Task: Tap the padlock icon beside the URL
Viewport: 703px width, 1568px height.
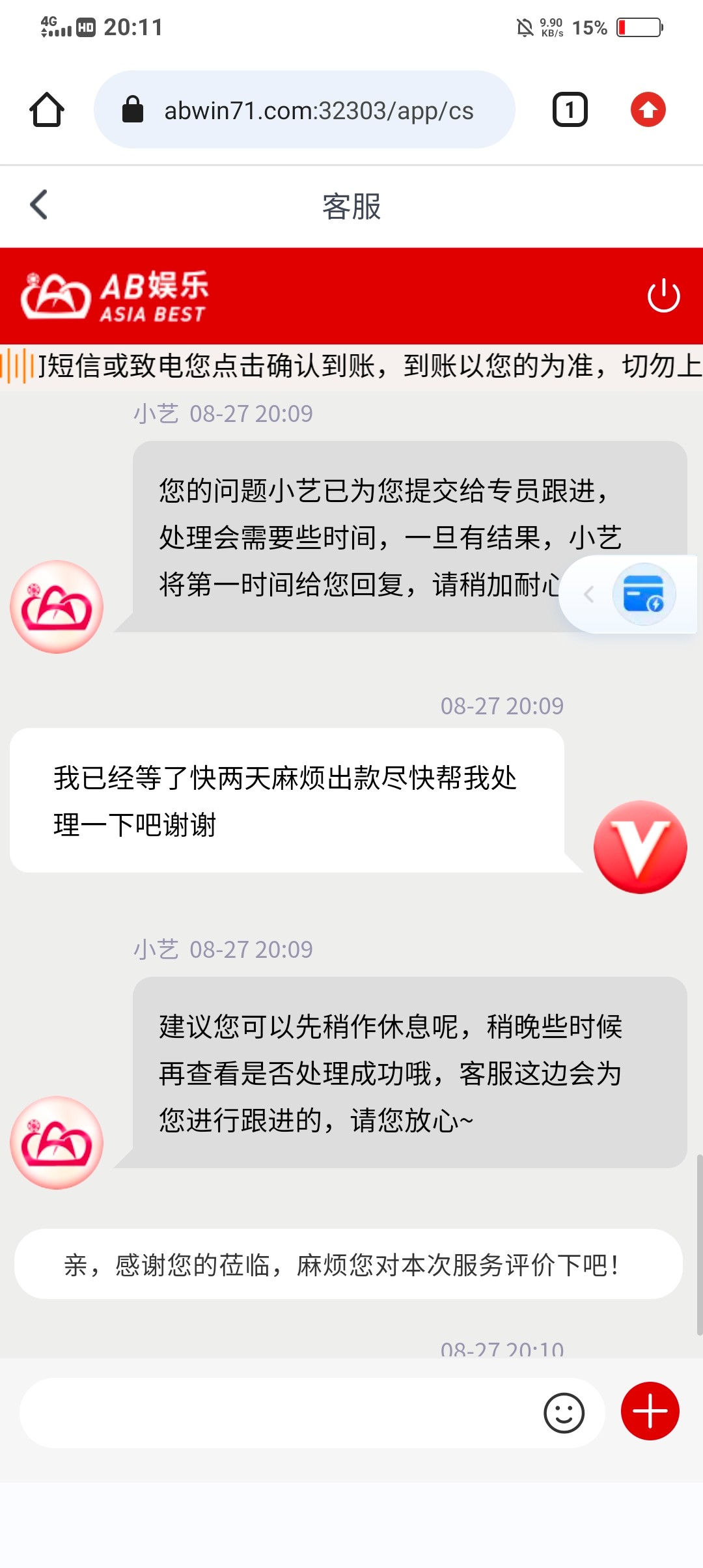Action: [133, 109]
